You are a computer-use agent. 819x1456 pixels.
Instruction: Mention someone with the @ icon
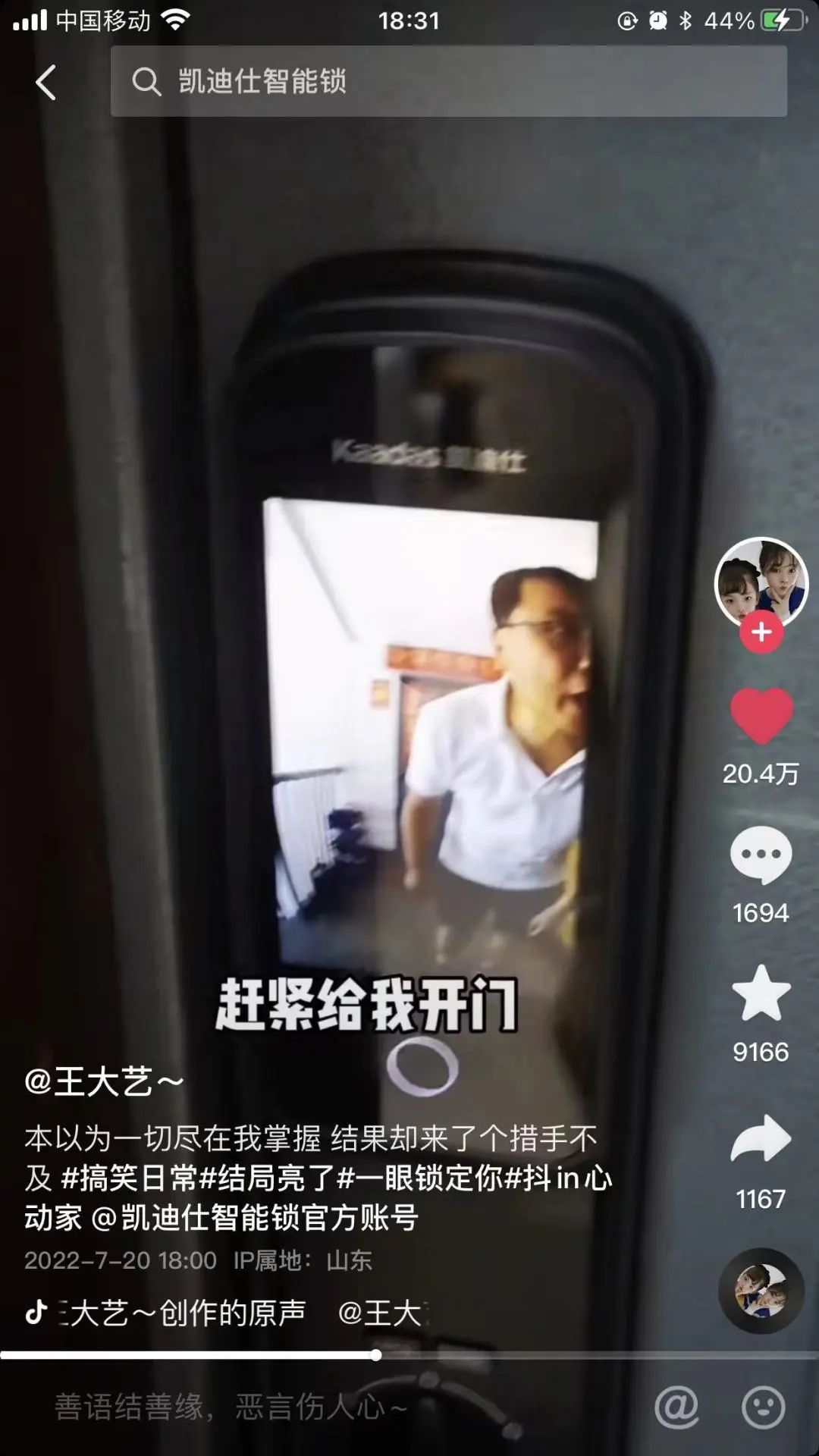pyautogui.click(x=676, y=1407)
